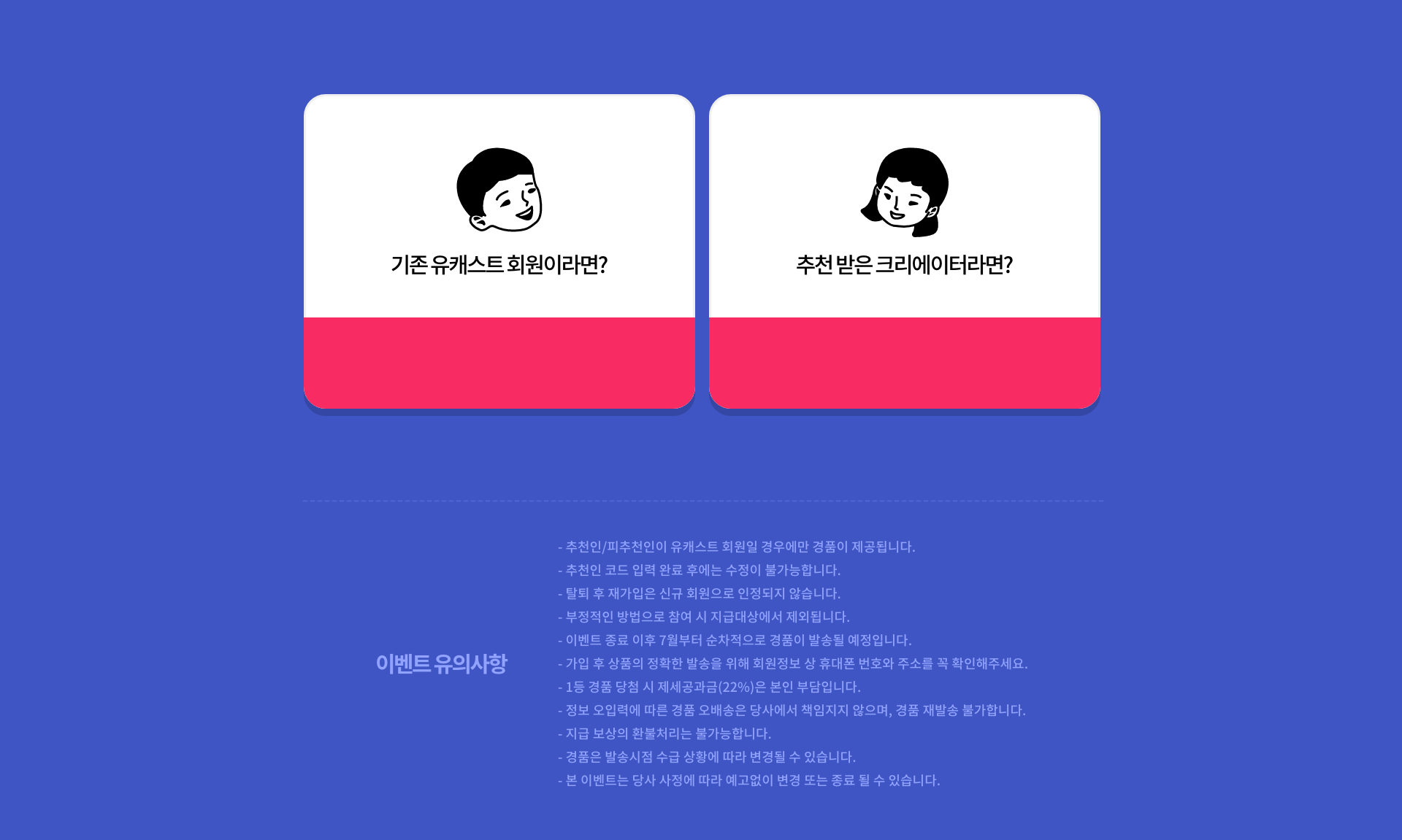Open the 추천 받은 크리에이터라면? card
This screenshot has width=1402, height=840.
coord(904,251)
